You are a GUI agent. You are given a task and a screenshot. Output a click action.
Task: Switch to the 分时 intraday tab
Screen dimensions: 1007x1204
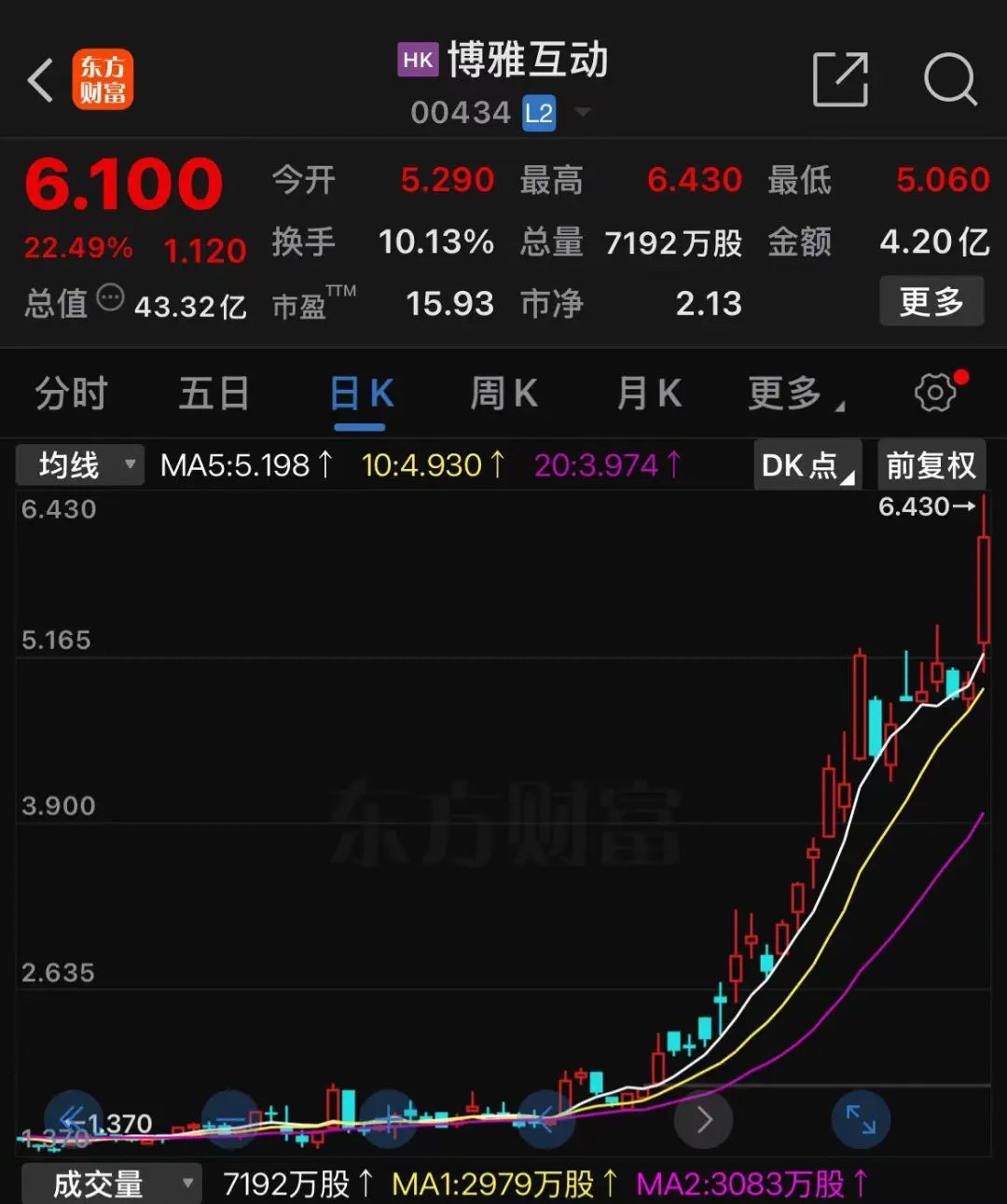click(71, 393)
